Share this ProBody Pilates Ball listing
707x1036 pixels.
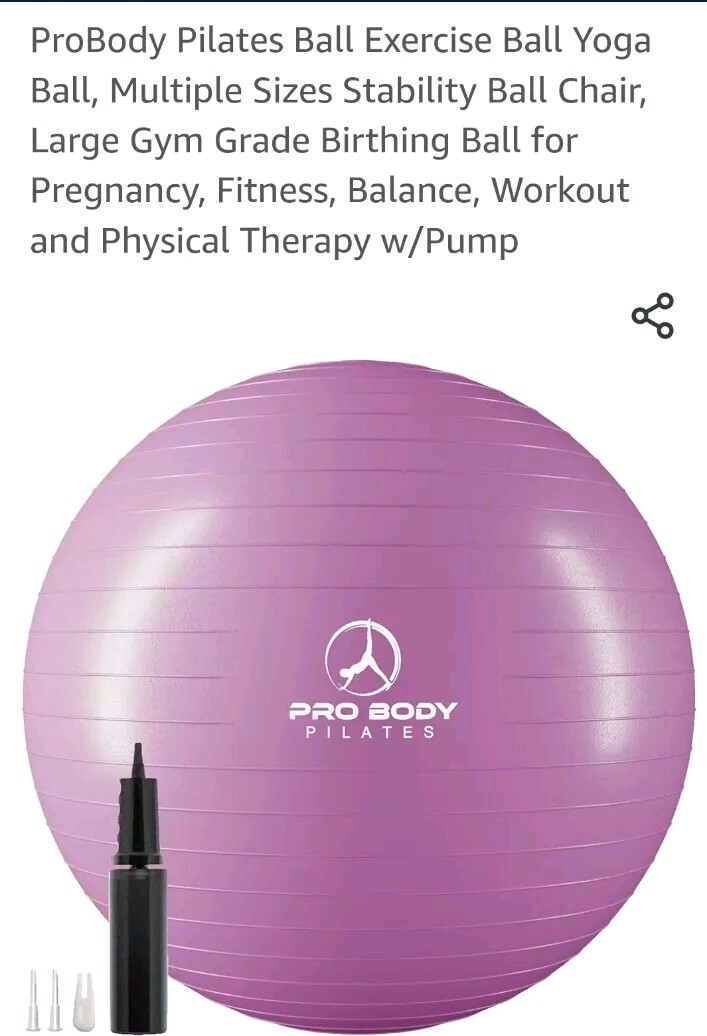click(652, 316)
